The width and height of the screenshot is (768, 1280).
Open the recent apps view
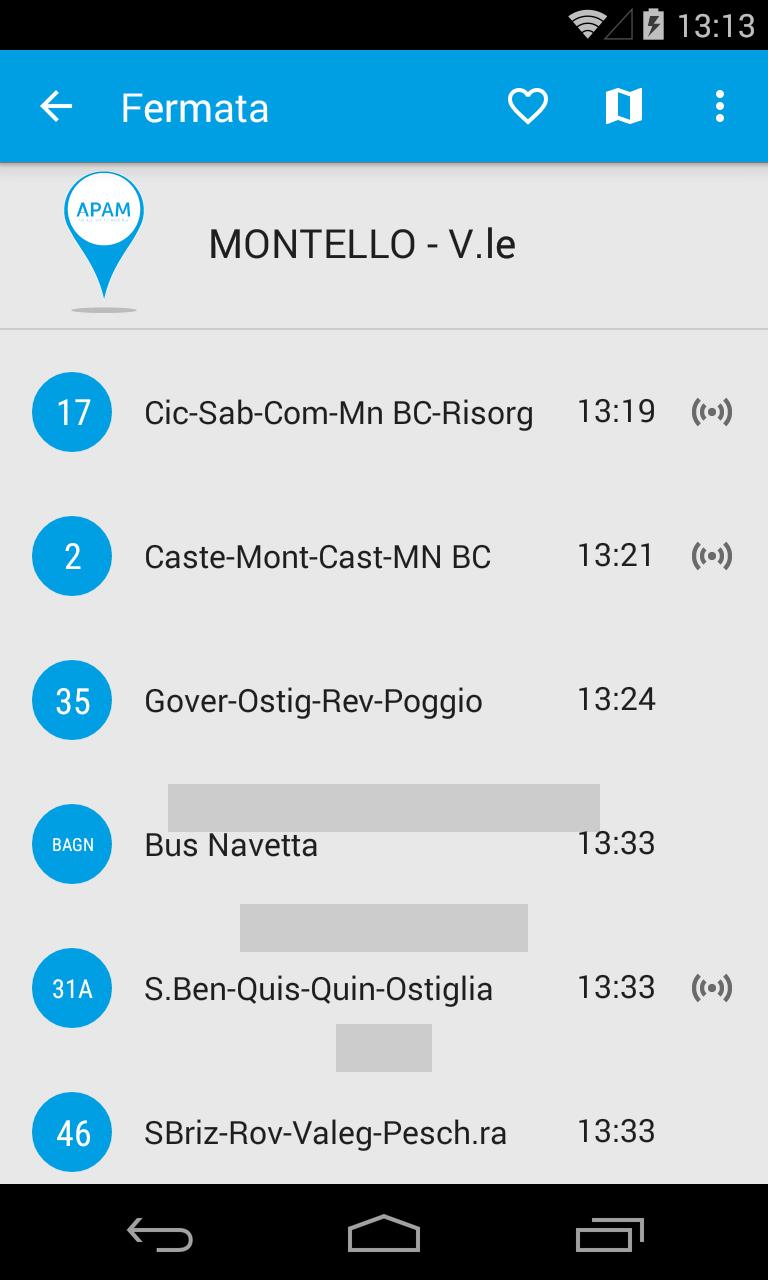[x=610, y=1233]
